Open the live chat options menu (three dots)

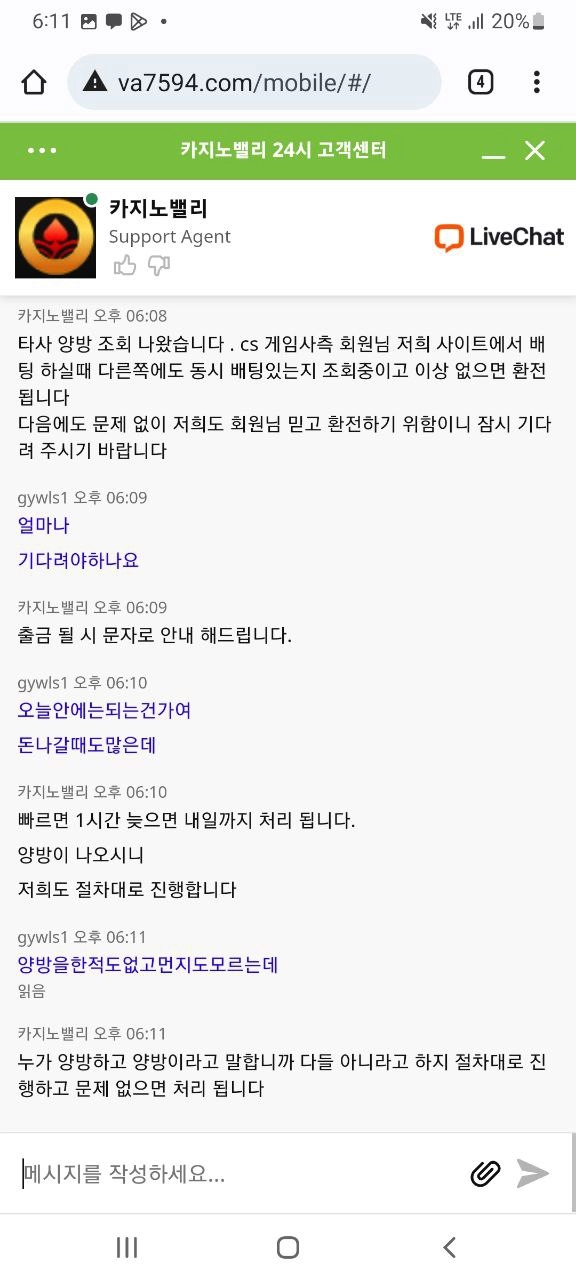(x=43, y=151)
